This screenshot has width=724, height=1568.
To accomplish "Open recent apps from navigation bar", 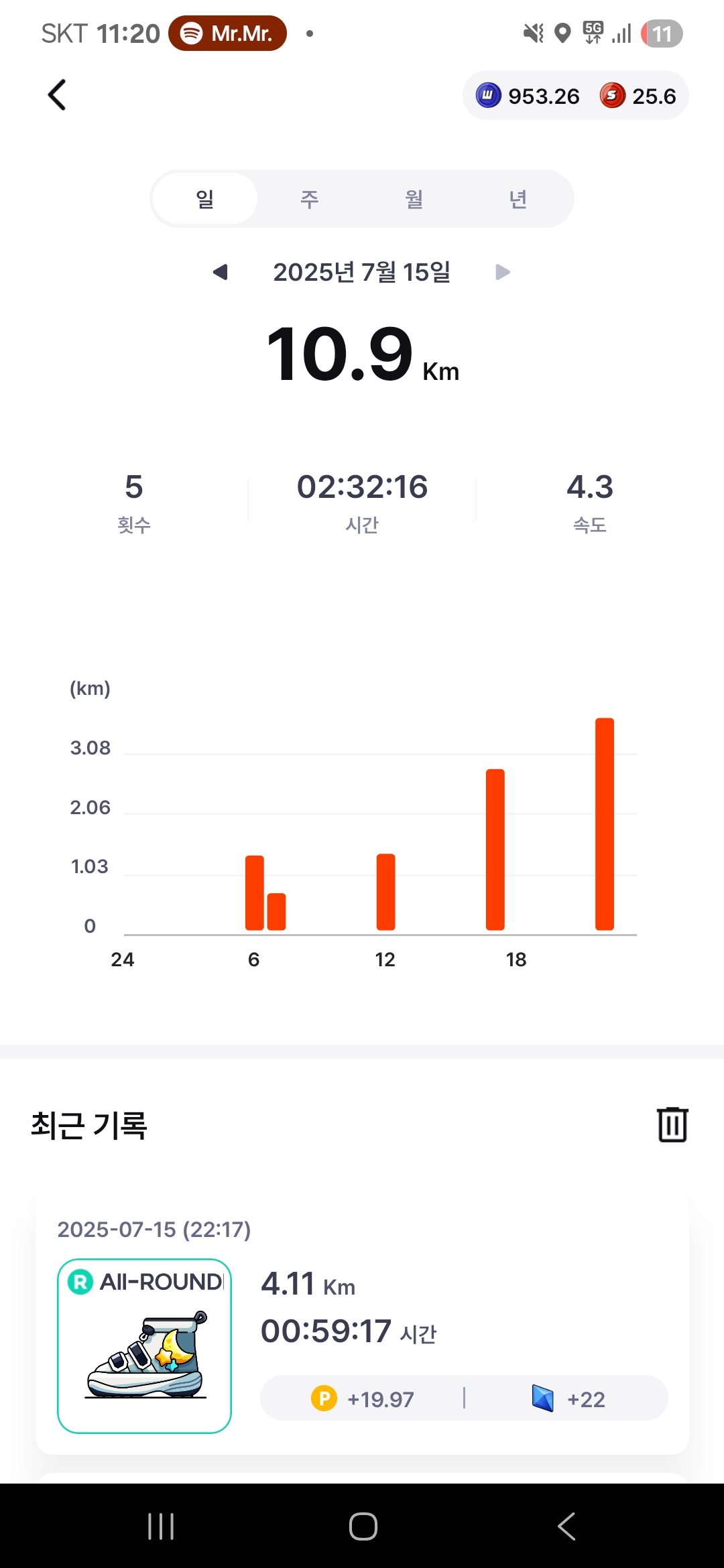I will [161, 1526].
